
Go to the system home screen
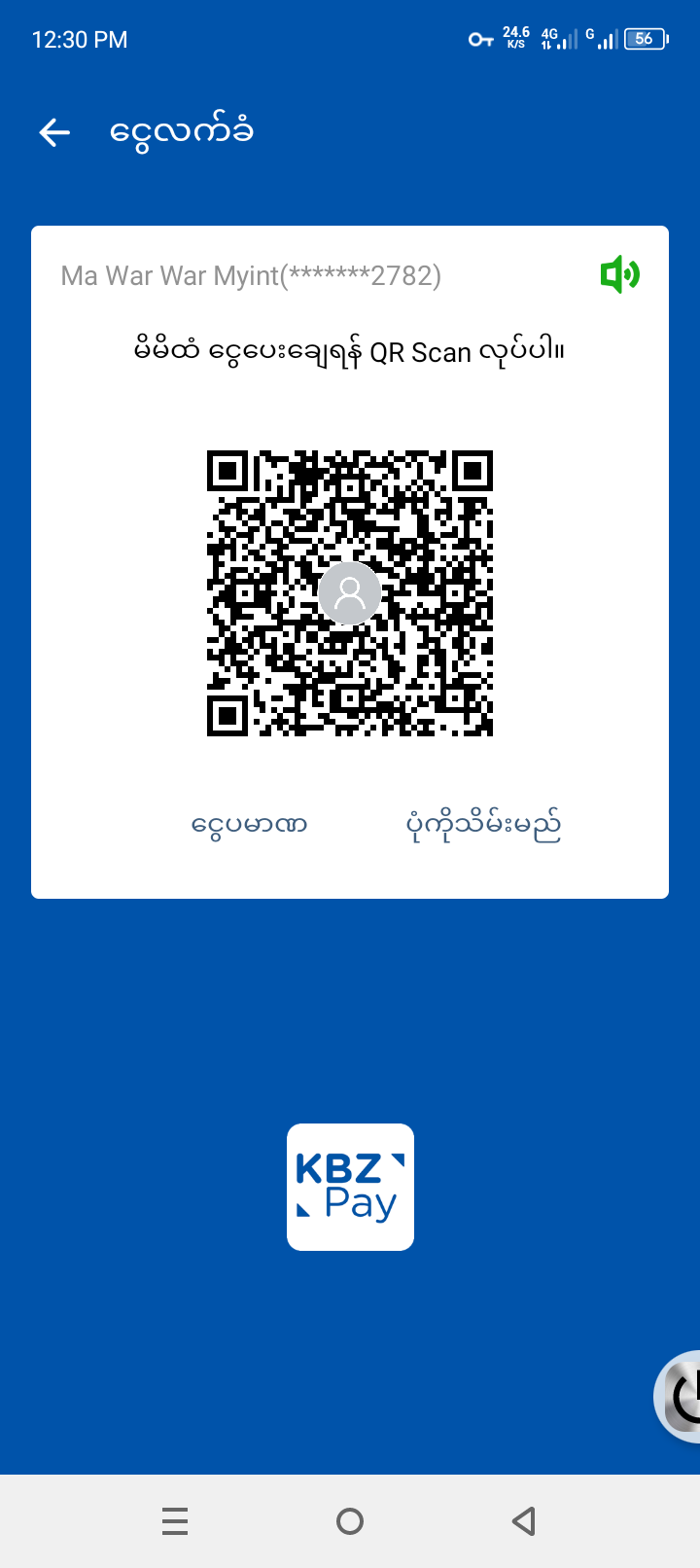click(x=350, y=1521)
